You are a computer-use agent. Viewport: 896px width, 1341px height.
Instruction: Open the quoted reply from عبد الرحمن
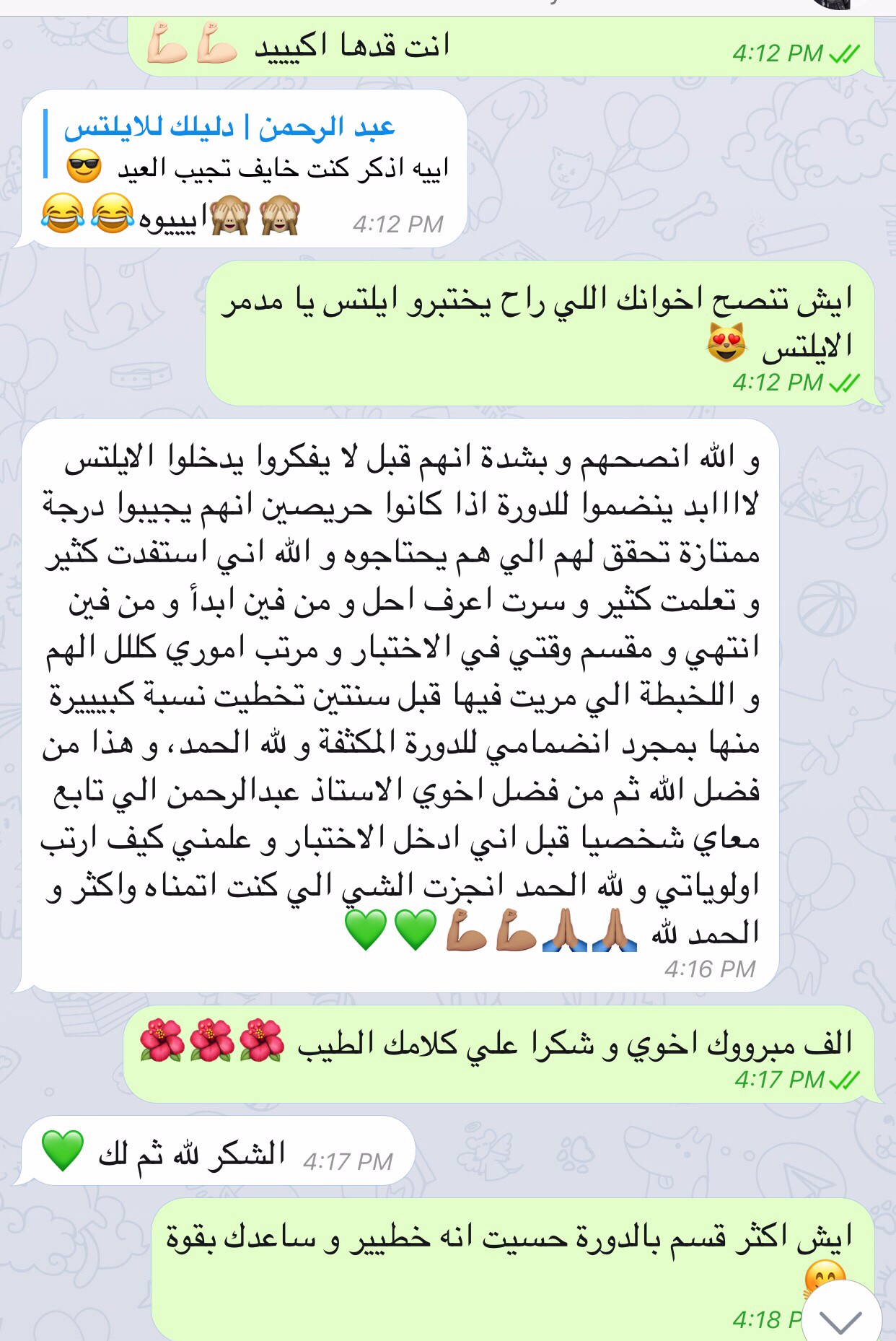click(x=245, y=147)
